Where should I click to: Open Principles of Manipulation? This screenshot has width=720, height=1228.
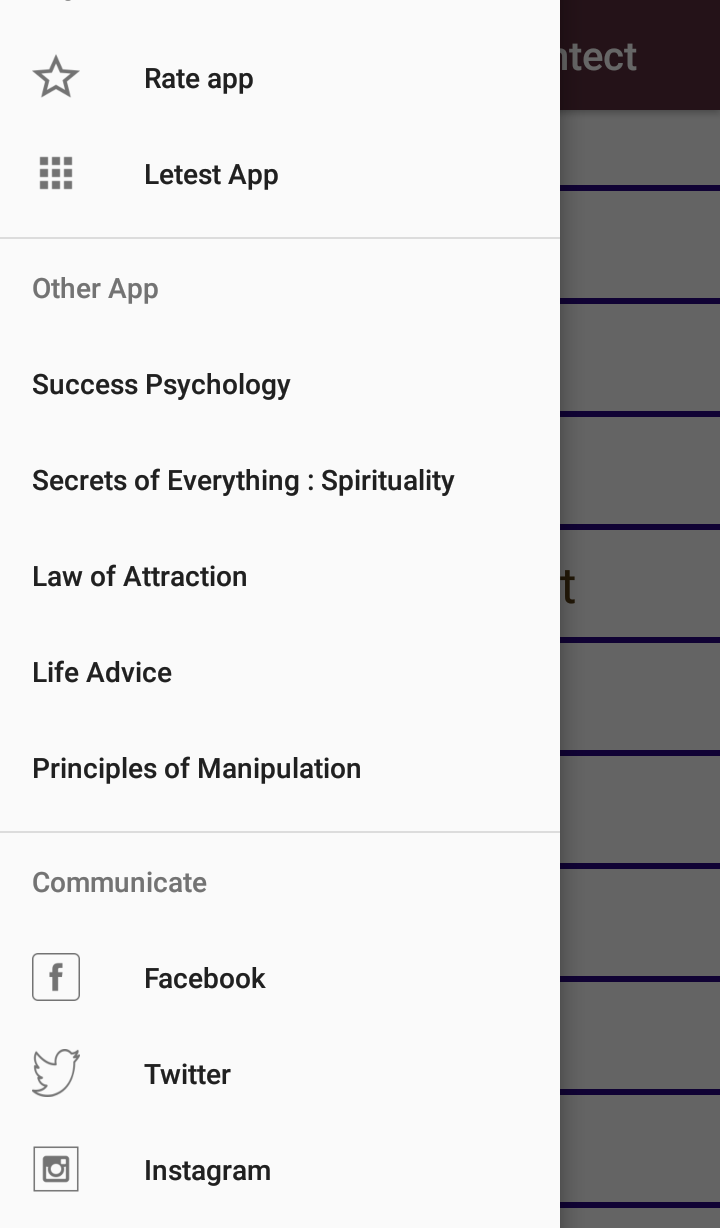pyautogui.click(x=280, y=768)
